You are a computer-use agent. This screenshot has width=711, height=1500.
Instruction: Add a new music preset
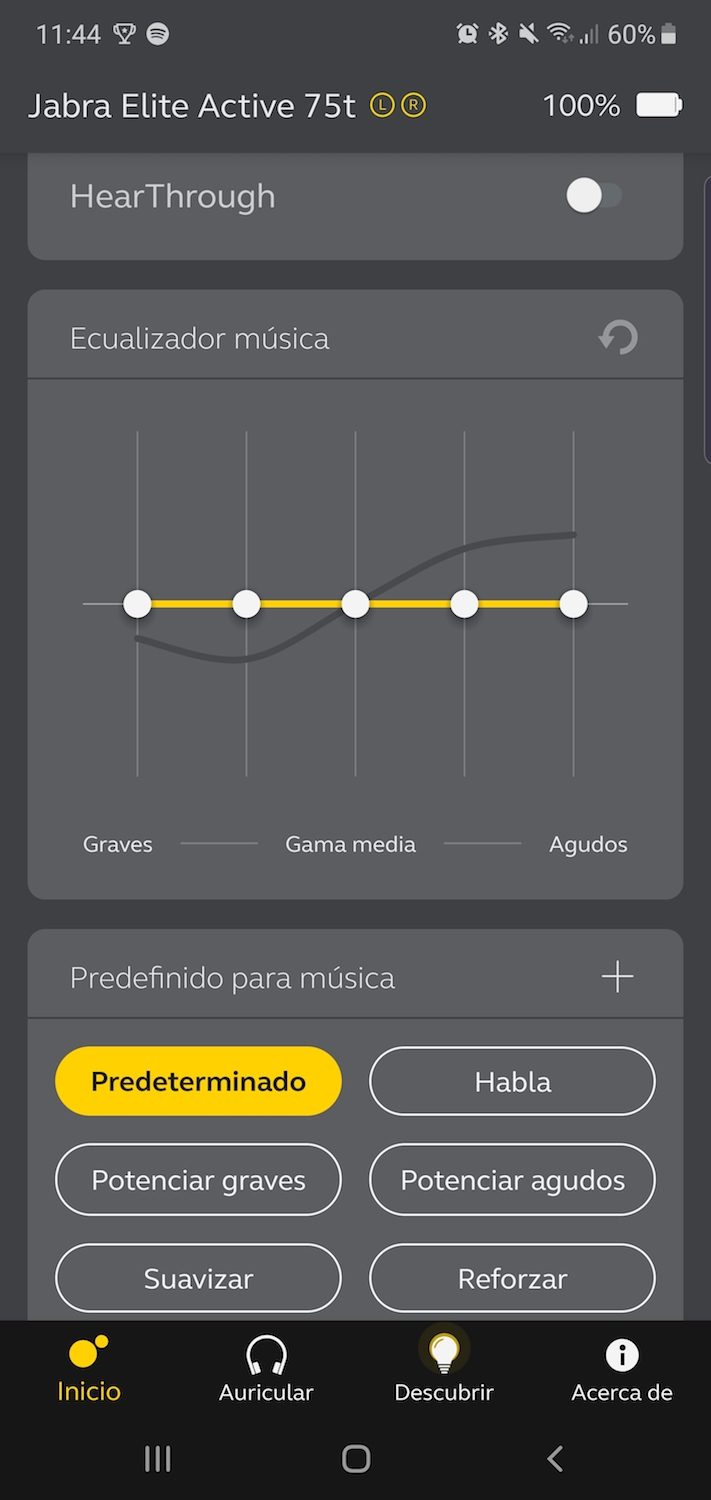pyautogui.click(x=617, y=976)
